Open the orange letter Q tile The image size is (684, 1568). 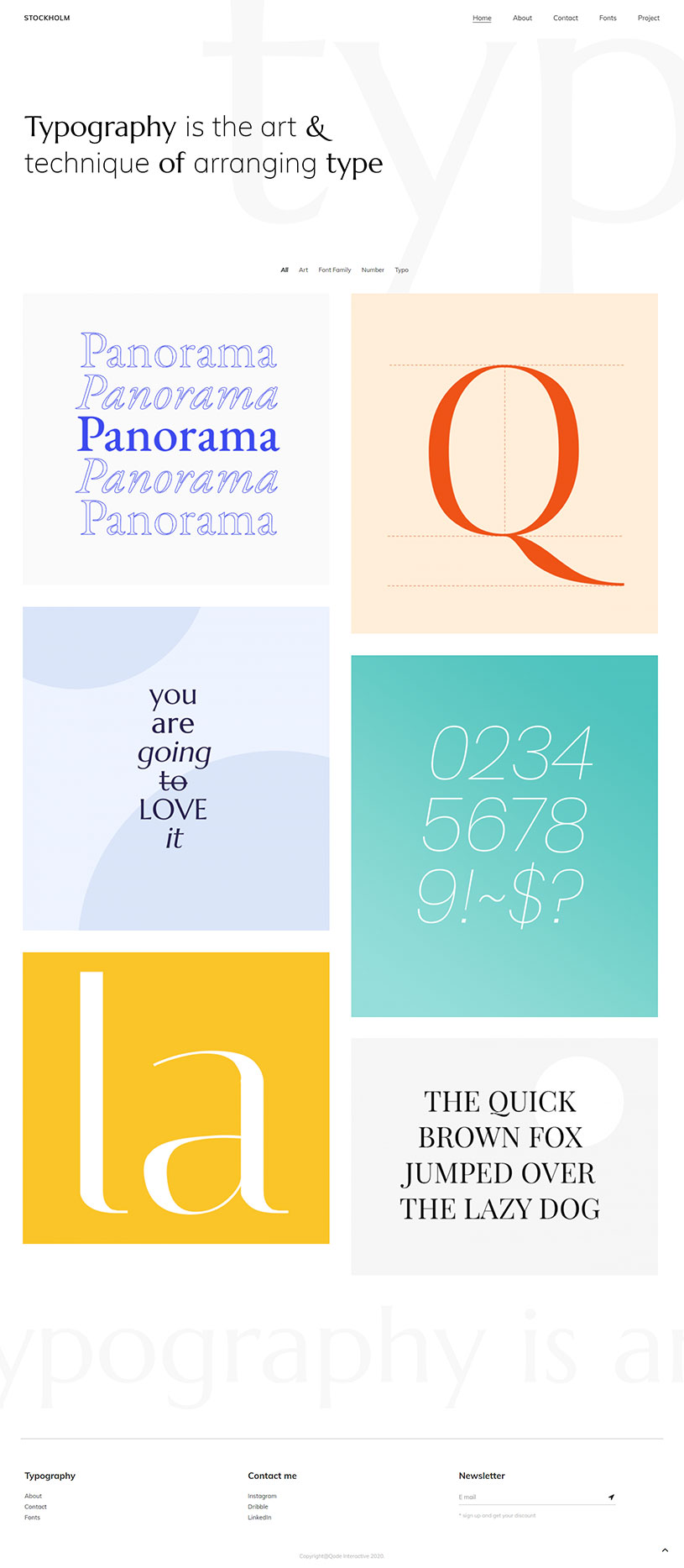[504, 463]
